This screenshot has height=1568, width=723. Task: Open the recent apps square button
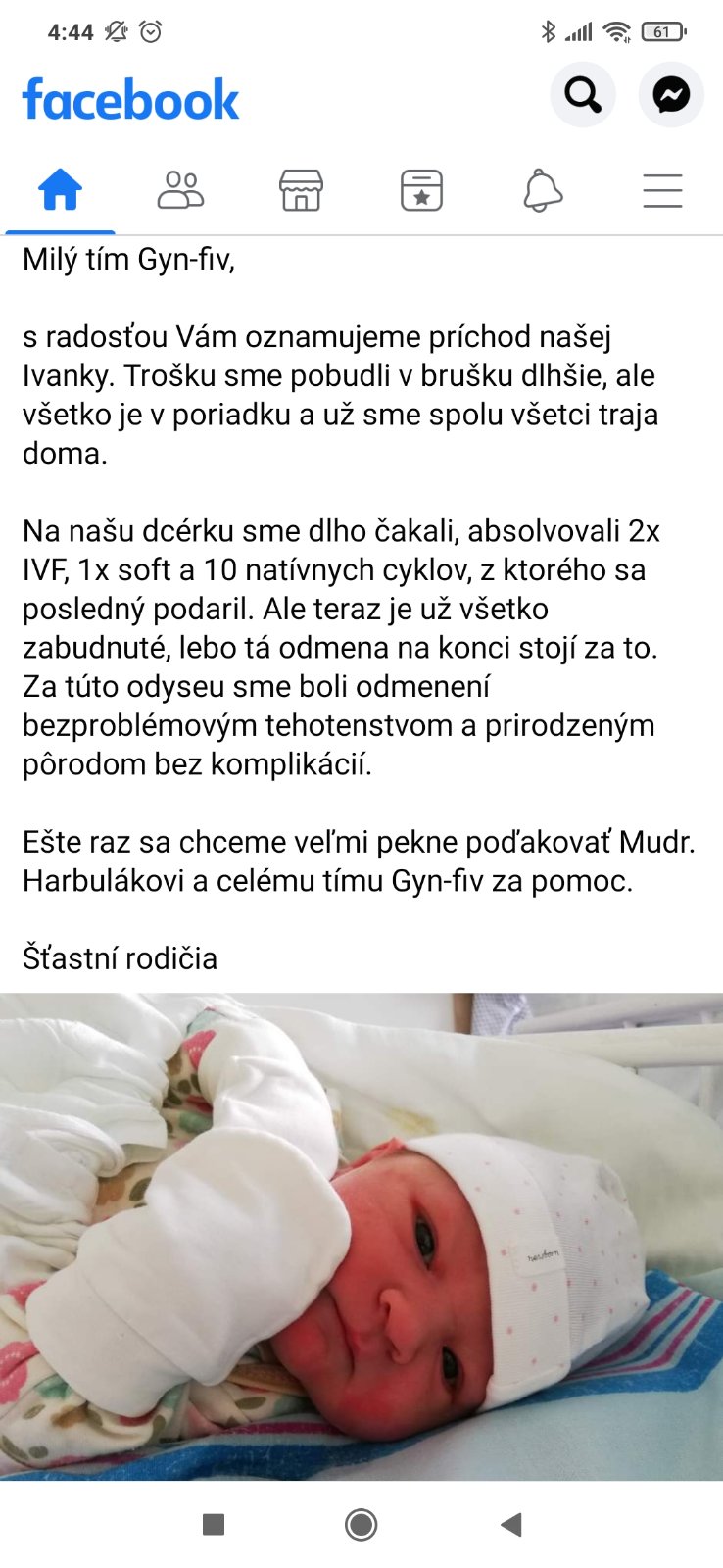(x=213, y=1524)
